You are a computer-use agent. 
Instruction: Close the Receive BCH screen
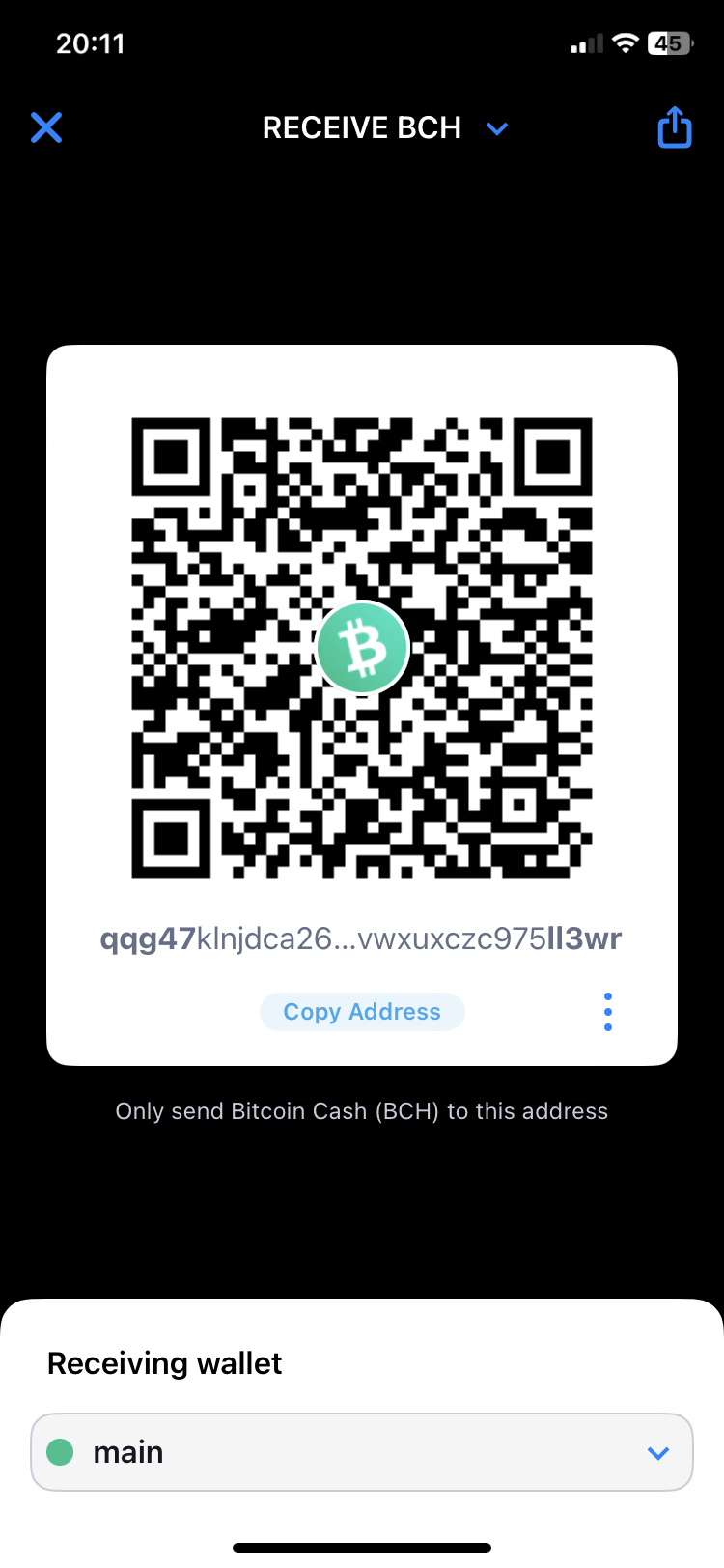(x=46, y=127)
